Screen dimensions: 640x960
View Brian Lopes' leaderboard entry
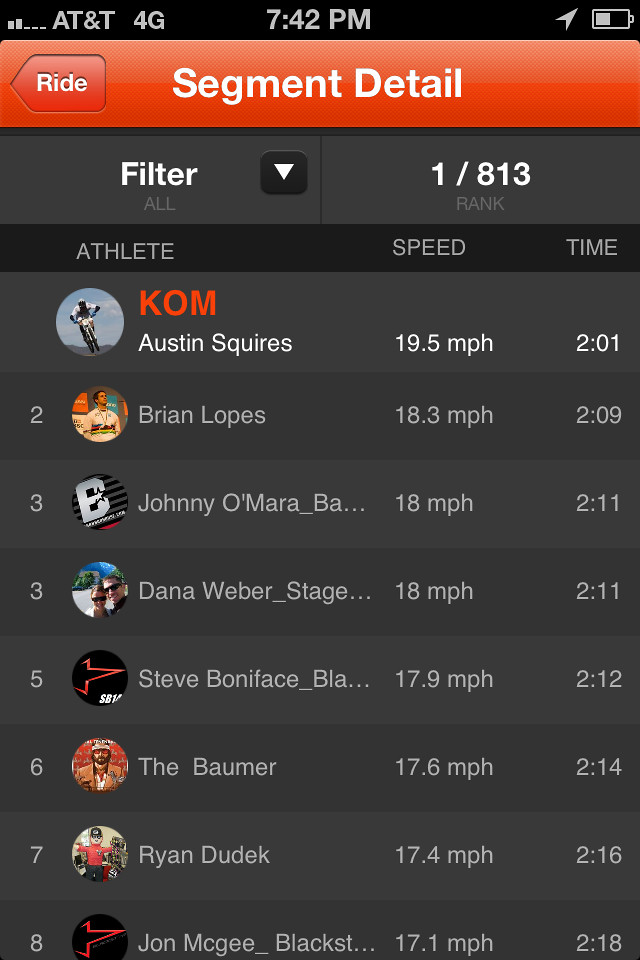pos(320,415)
